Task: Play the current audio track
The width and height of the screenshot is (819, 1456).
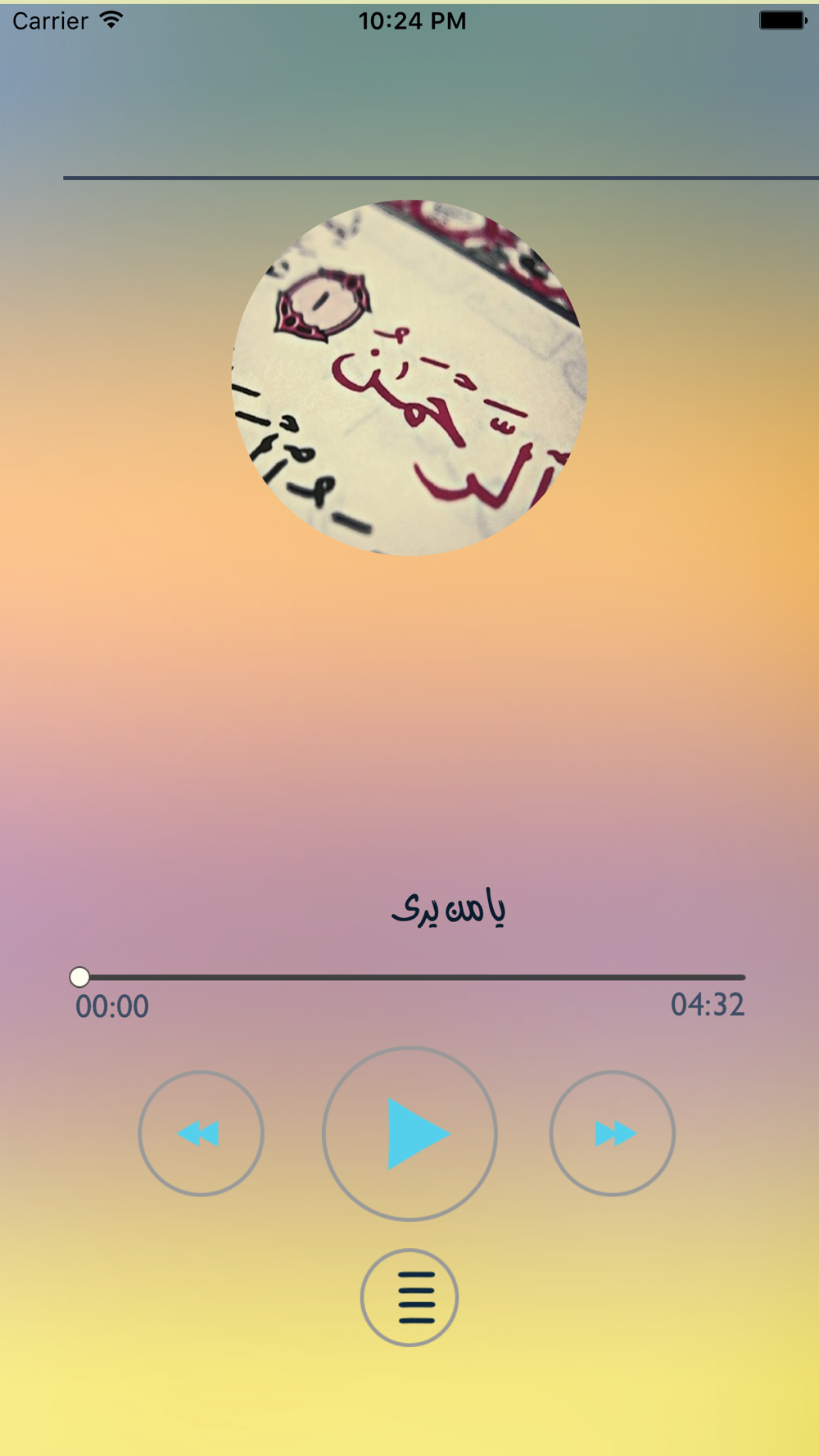Action: coord(409,1133)
